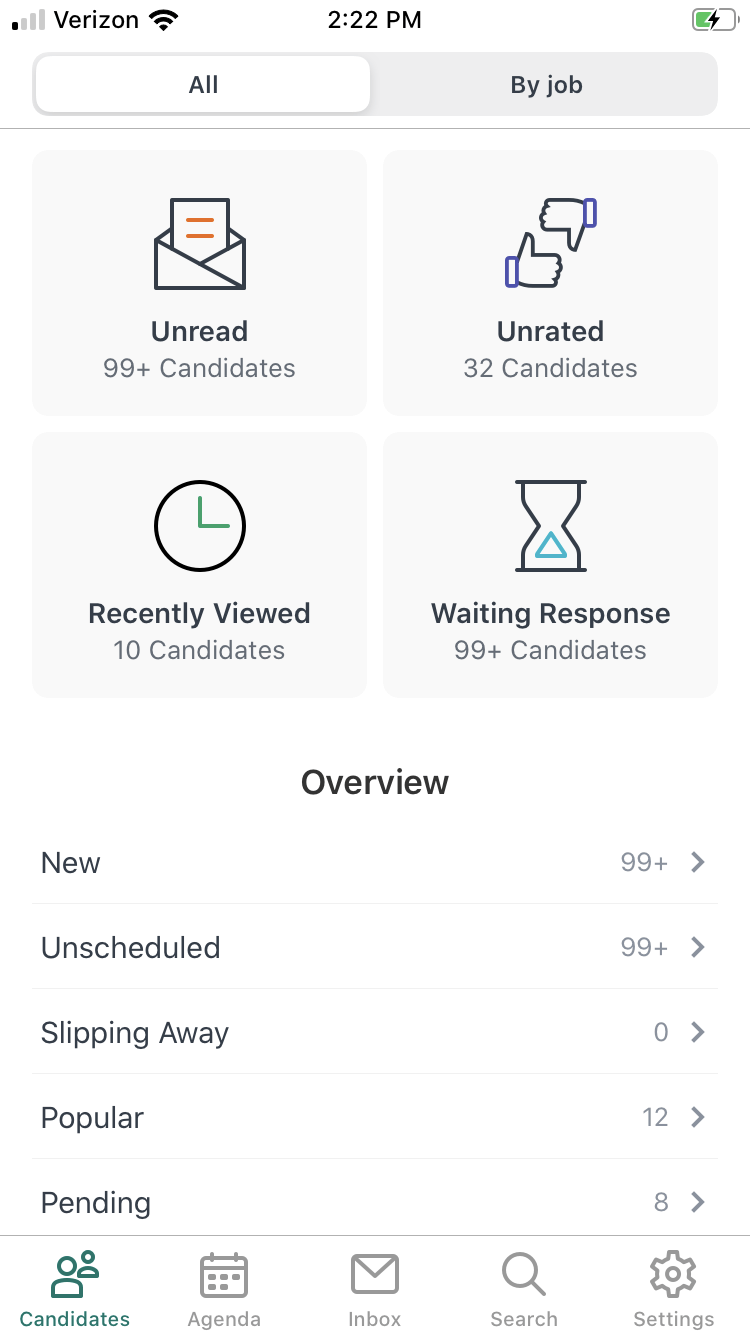The width and height of the screenshot is (750, 1334).
Task: Open the Inbox envelope icon
Action: (374, 1275)
